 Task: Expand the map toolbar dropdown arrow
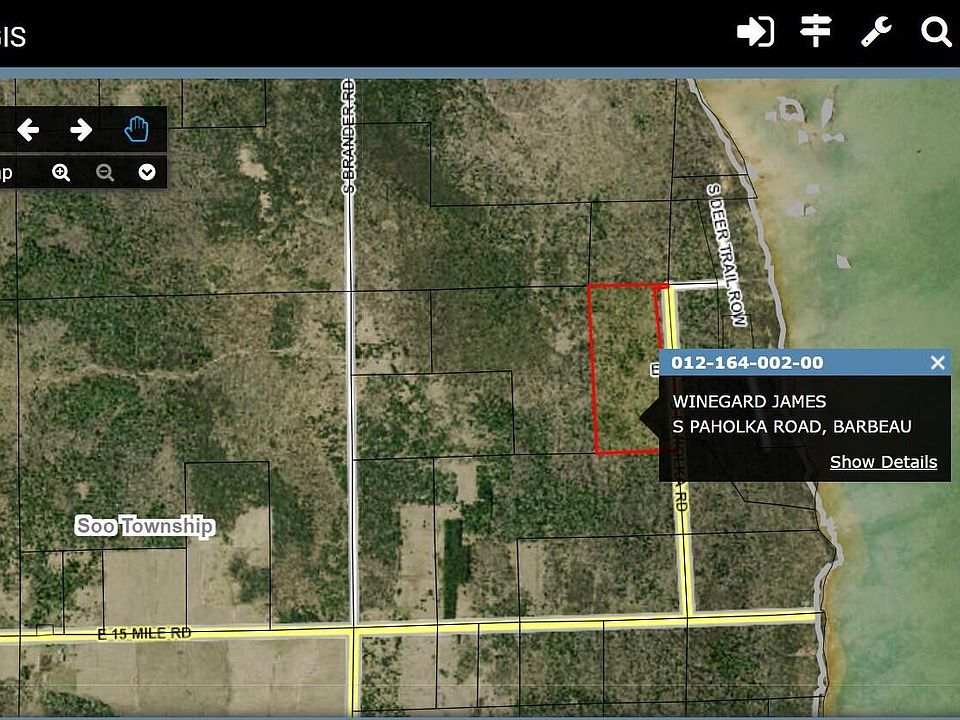click(147, 172)
